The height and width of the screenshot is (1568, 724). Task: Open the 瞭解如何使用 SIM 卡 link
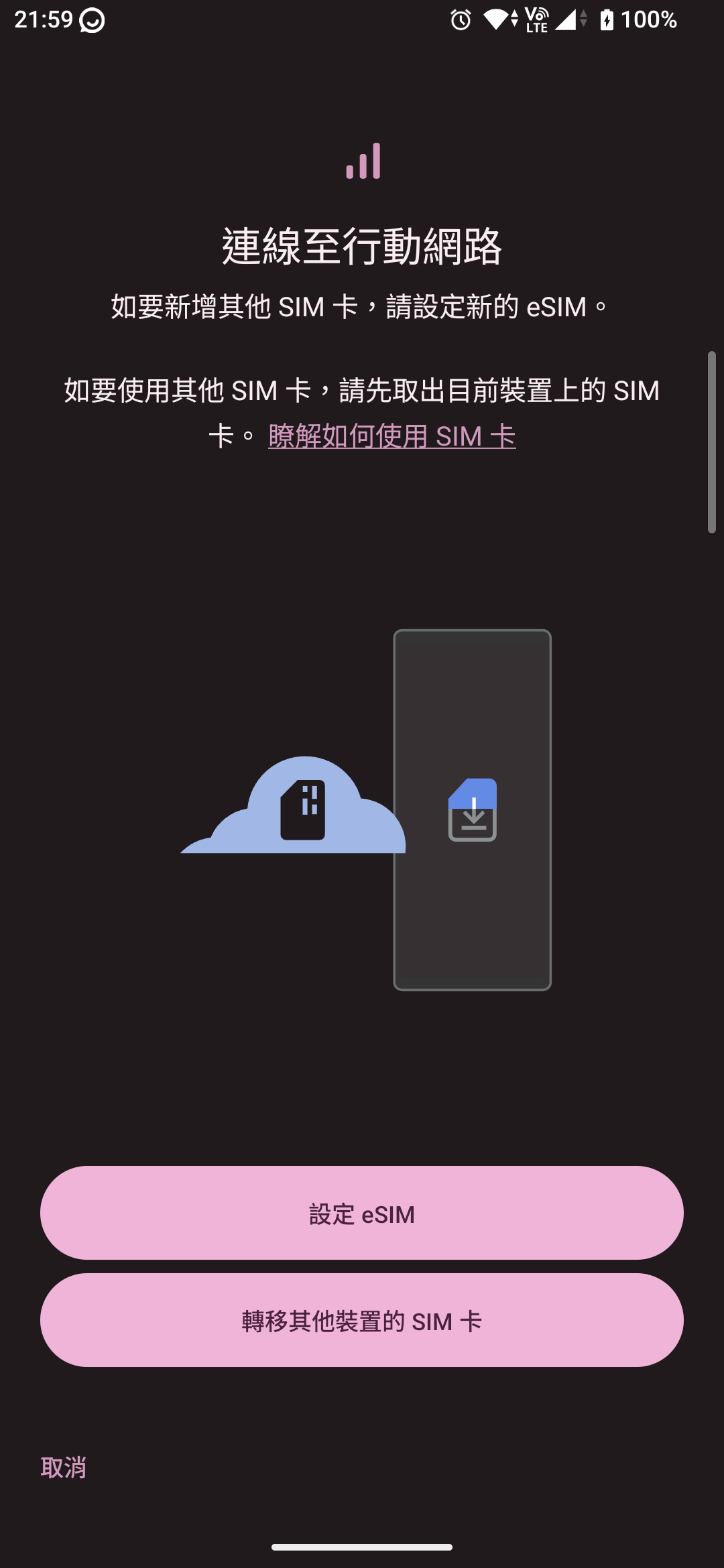point(392,436)
